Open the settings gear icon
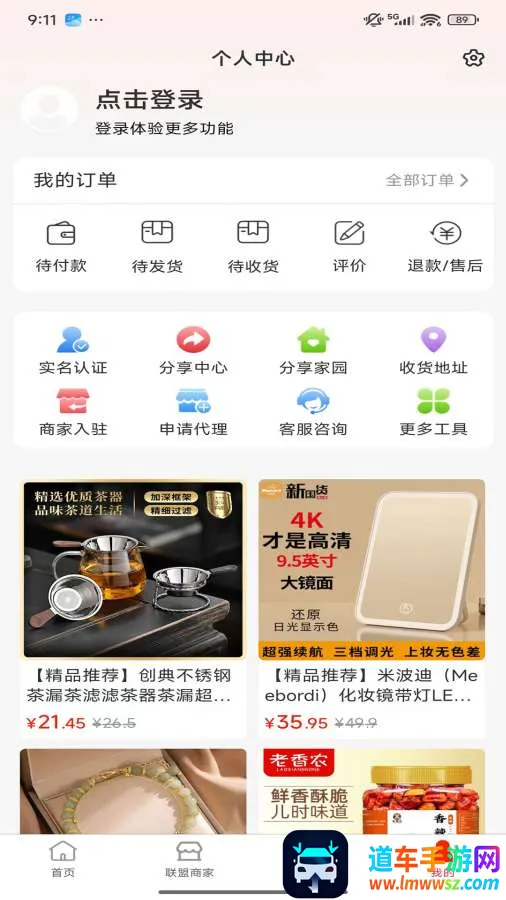506x900 pixels. point(473,58)
